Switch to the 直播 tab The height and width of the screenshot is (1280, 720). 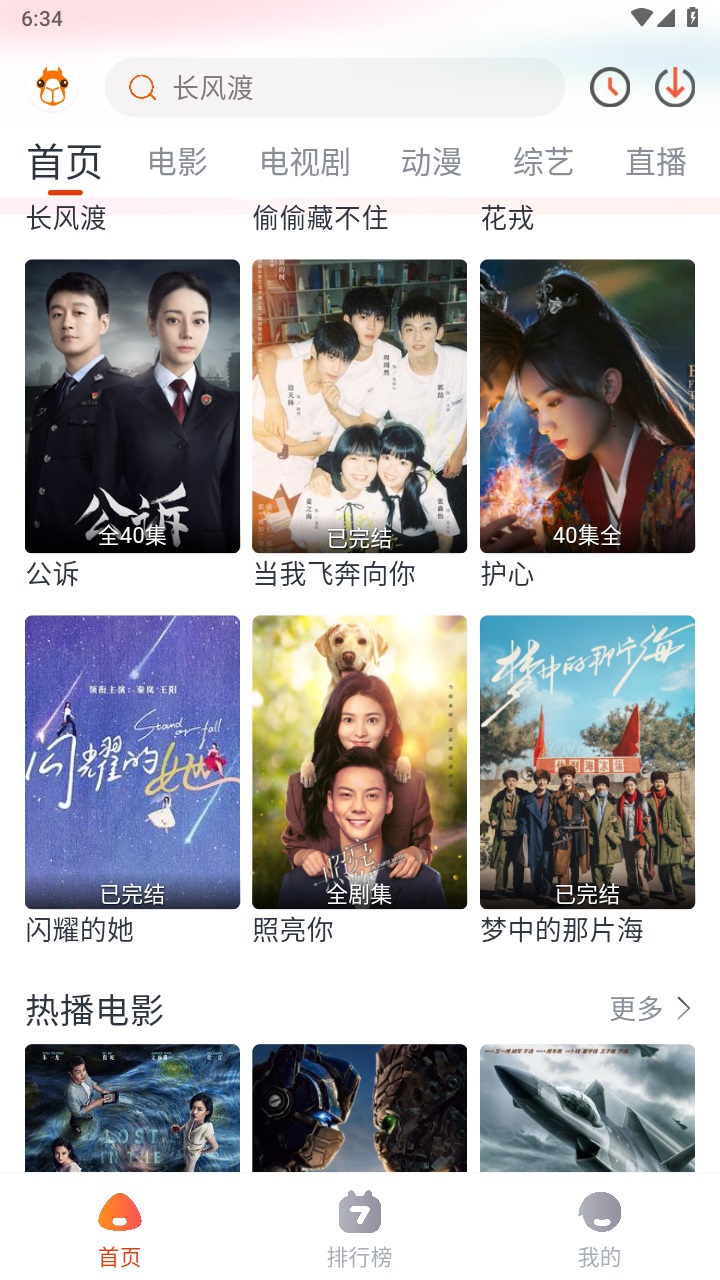[656, 162]
